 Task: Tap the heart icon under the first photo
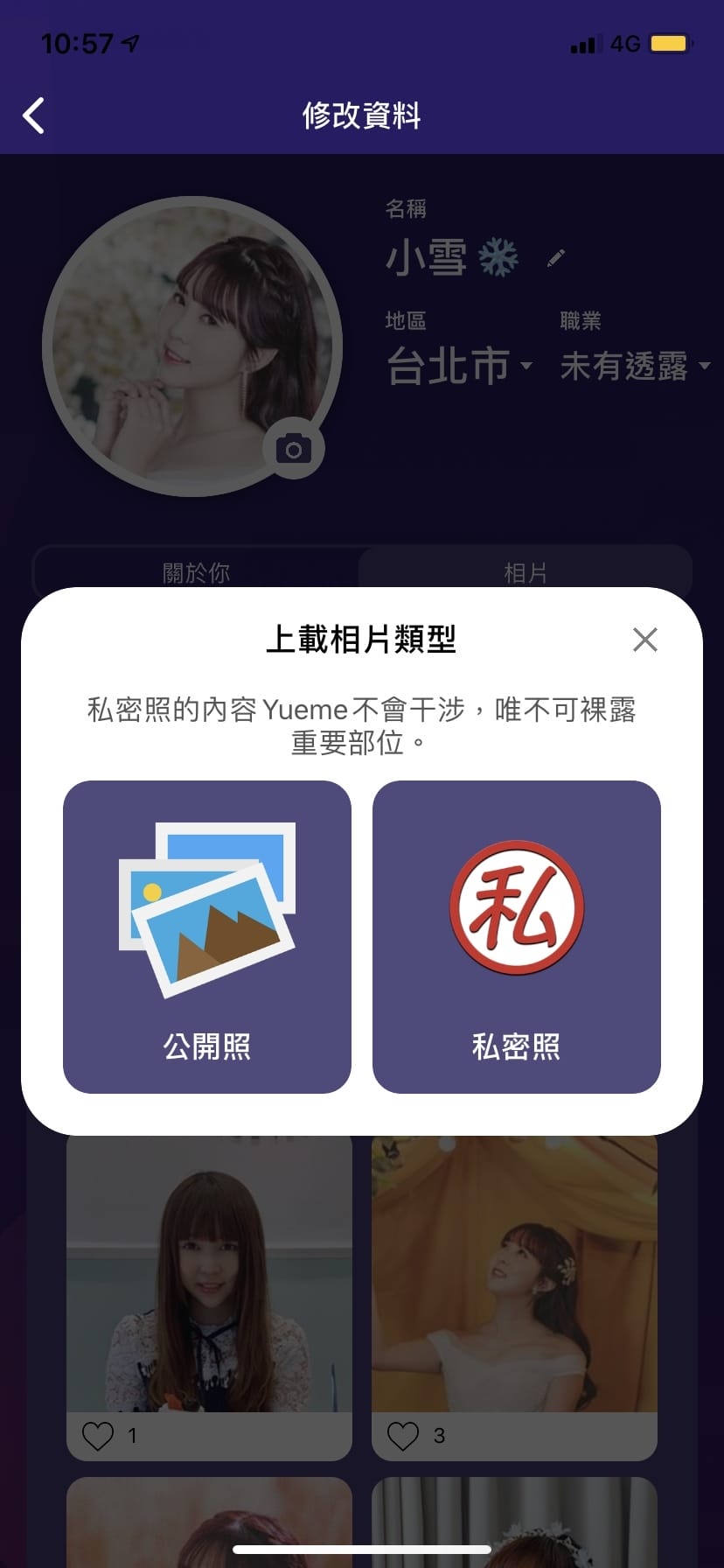pos(97,1435)
